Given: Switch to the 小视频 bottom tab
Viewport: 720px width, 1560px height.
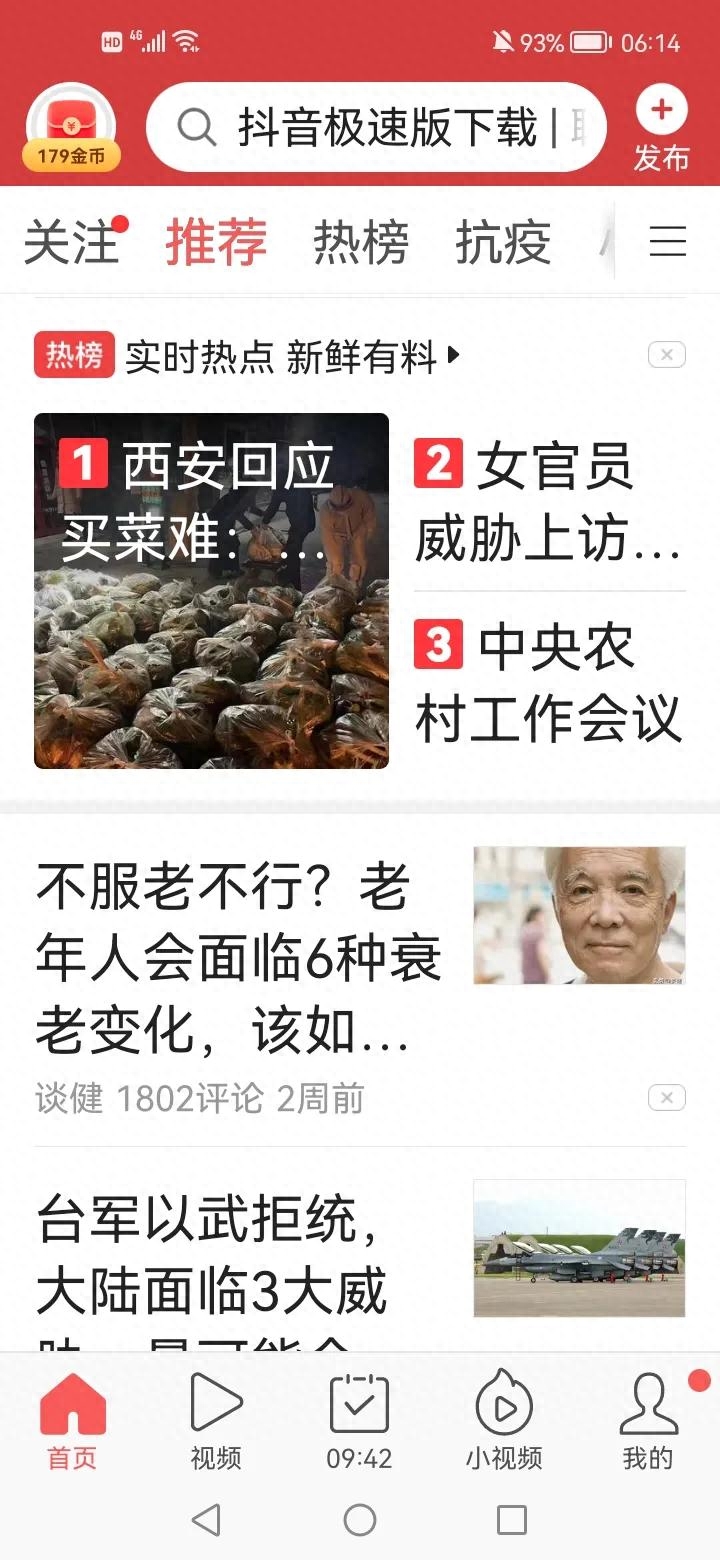Looking at the screenshot, I should tap(503, 1420).
